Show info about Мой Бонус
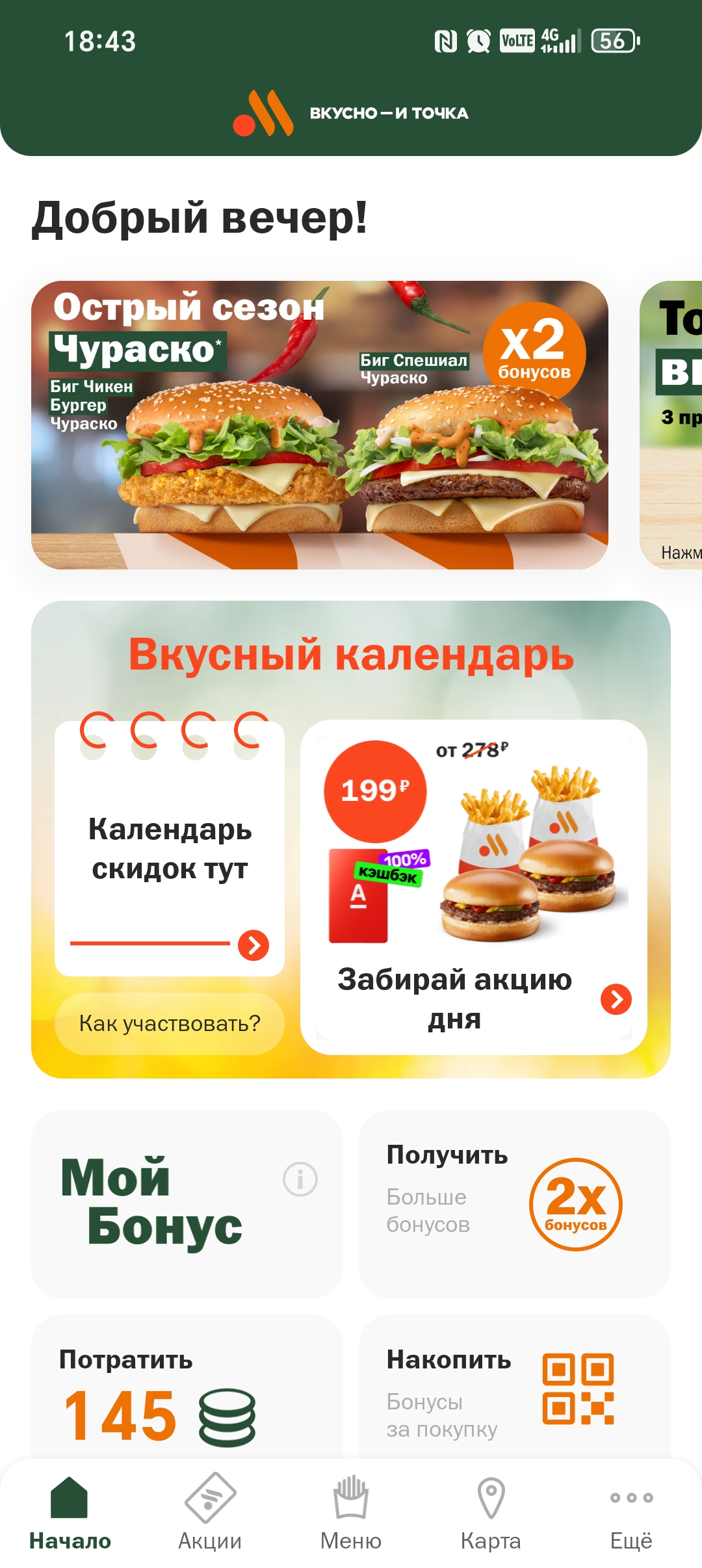Screen dimensions: 702x1568 click(x=300, y=1179)
